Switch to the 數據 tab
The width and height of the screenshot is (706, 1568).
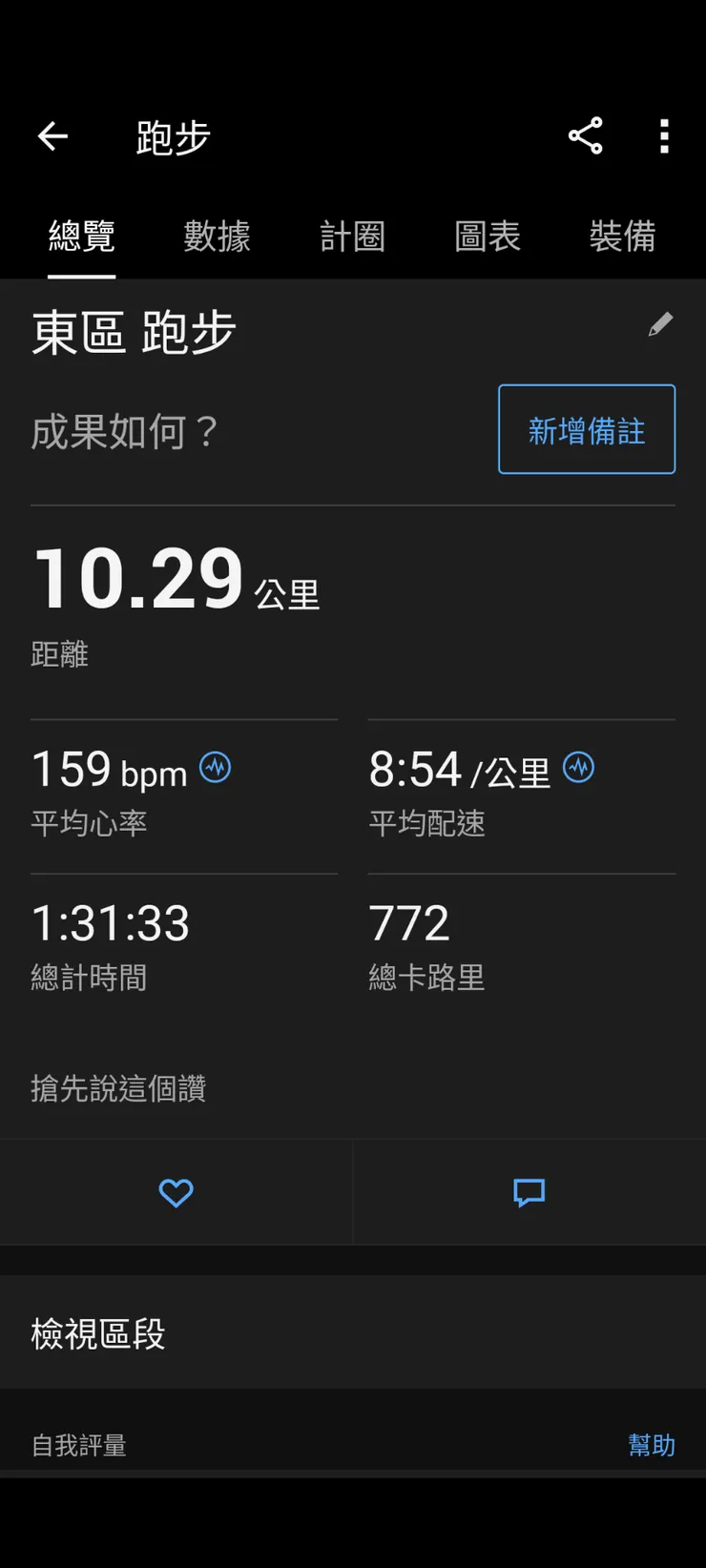pos(218,237)
